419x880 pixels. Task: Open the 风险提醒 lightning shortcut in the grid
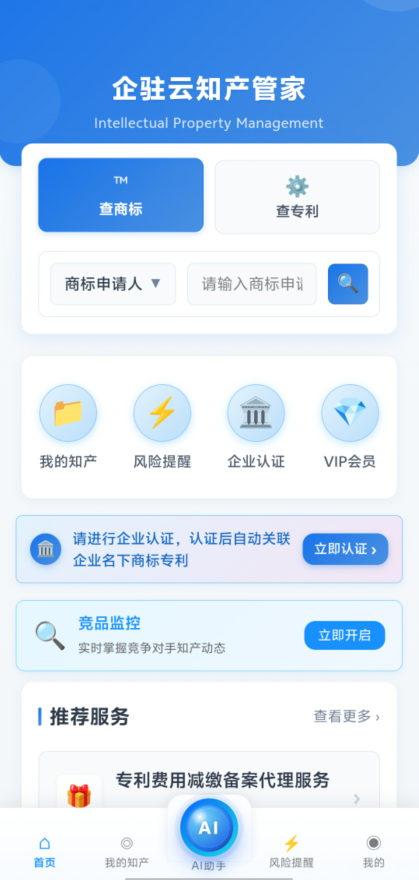(x=162, y=427)
